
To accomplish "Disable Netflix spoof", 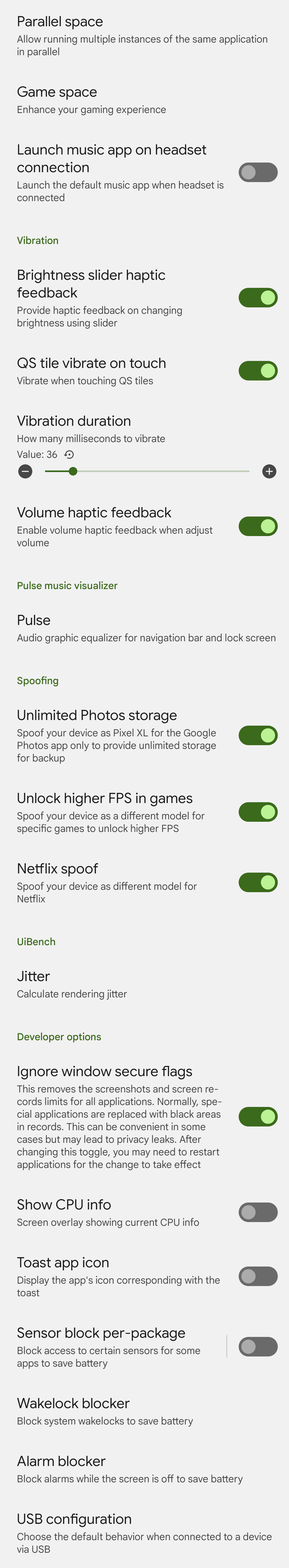I will pos(258,883).
